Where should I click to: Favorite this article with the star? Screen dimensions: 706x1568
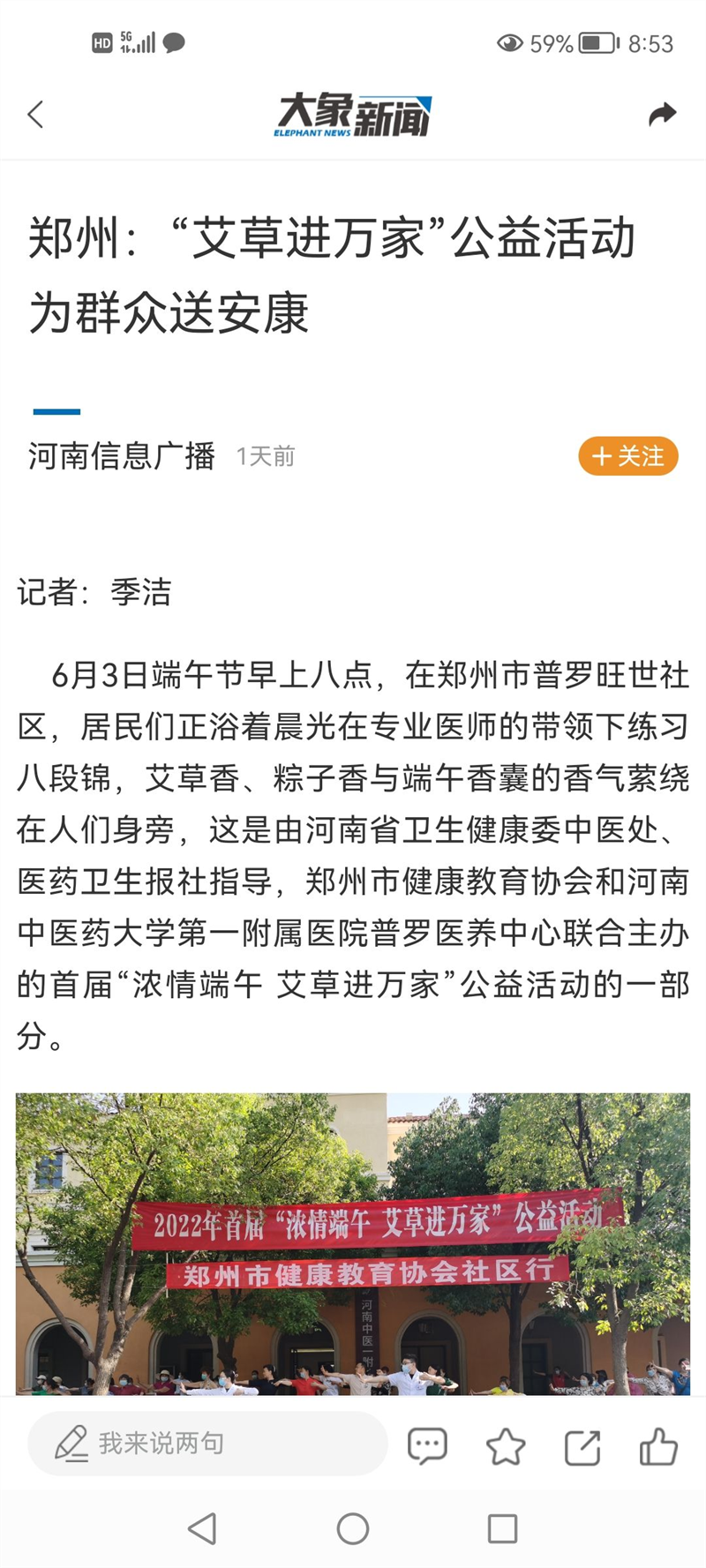(x=506, y=1446)
